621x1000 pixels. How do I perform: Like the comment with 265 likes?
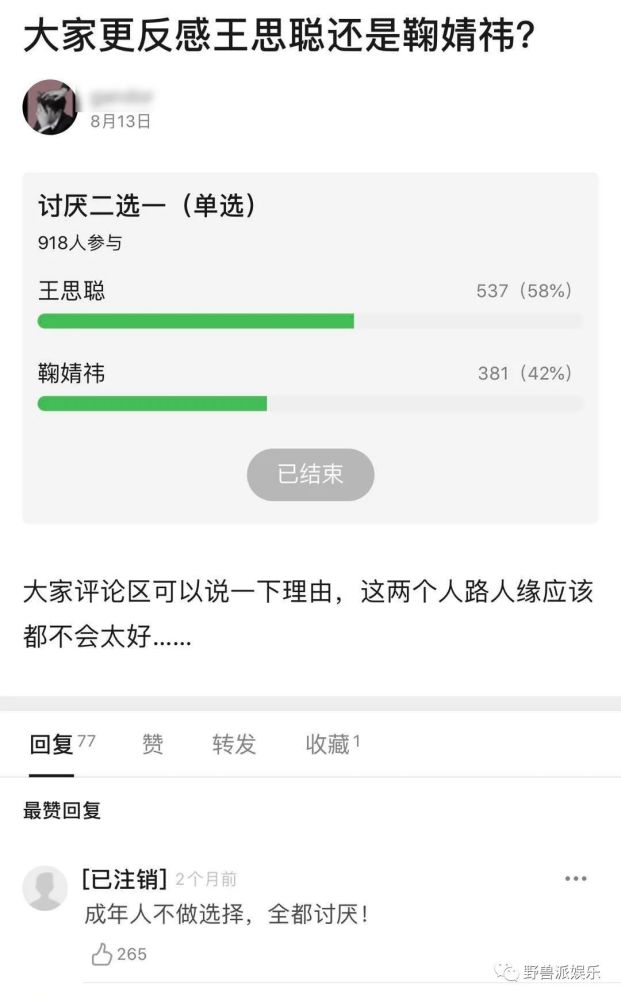pyautogui.click(x=119, y=954)
